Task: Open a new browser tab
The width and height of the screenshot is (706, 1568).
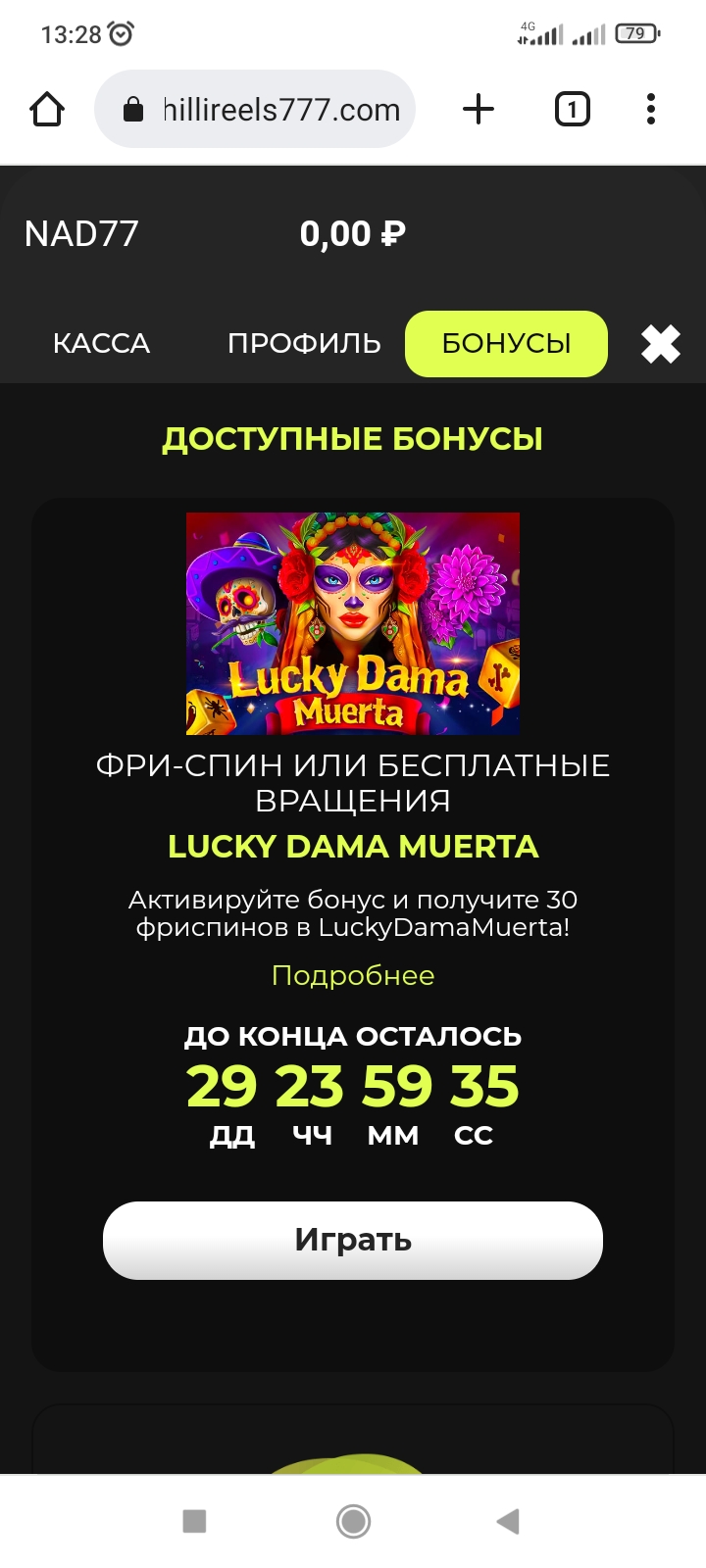Action: tap(478, 109)
